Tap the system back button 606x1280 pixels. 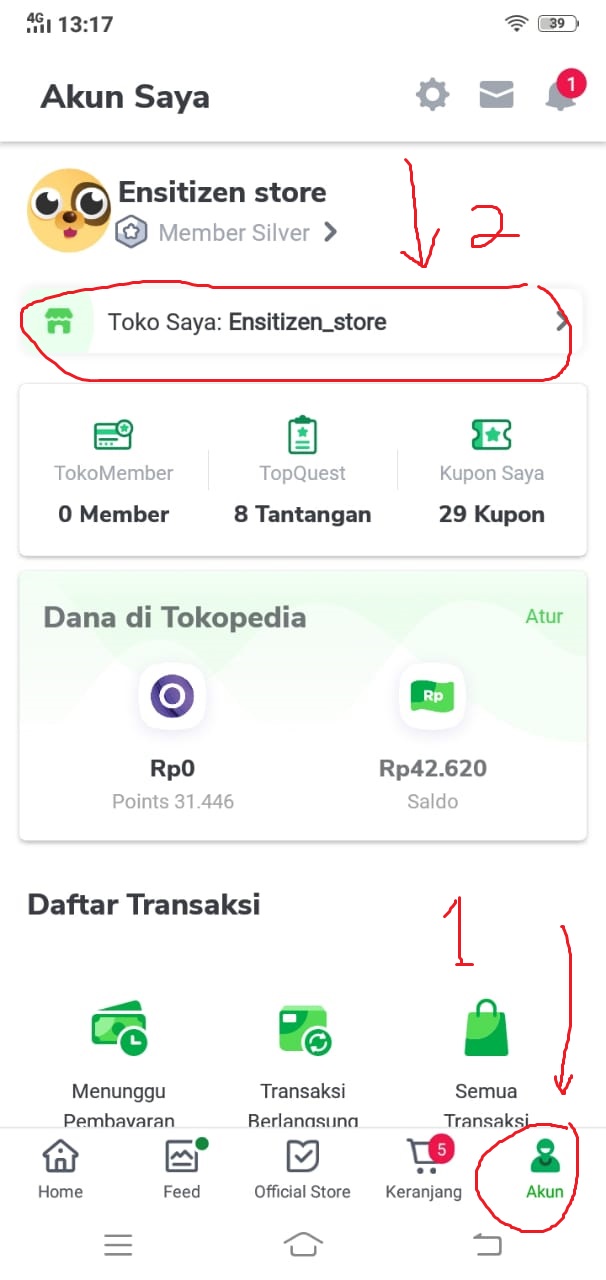[x=486, y=1244]
